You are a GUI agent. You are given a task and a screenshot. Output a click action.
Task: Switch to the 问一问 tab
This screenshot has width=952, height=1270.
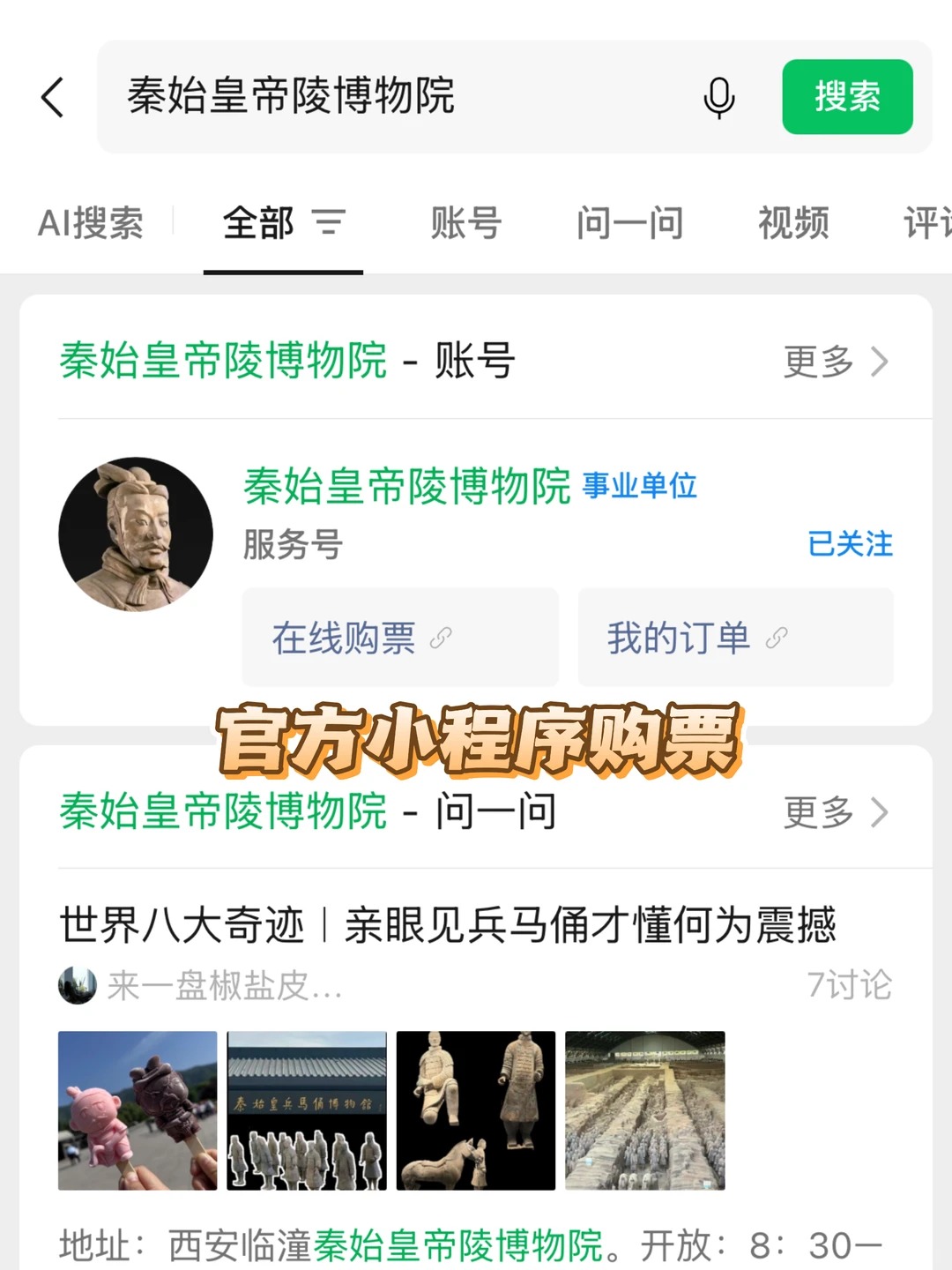[630, 222]
